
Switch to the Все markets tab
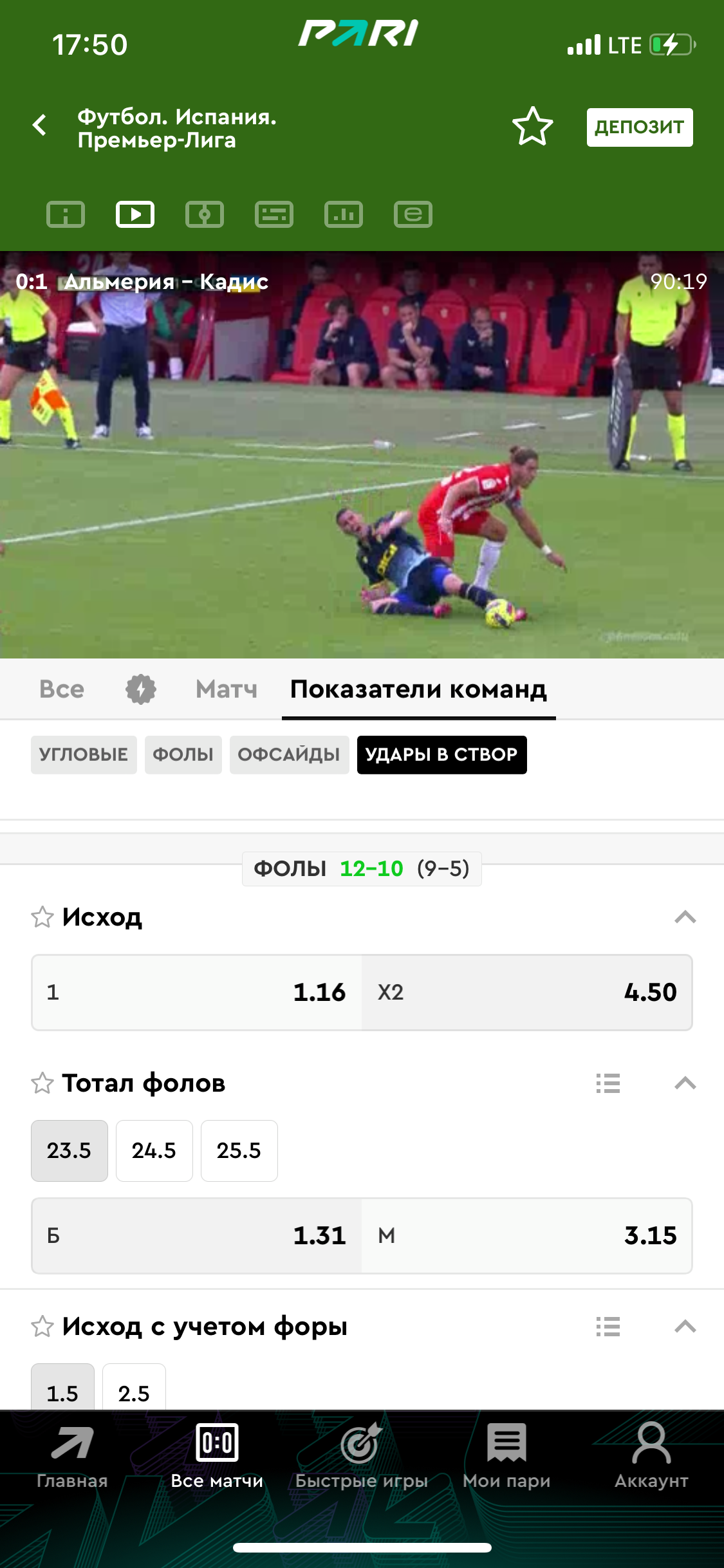coord(62,689)
